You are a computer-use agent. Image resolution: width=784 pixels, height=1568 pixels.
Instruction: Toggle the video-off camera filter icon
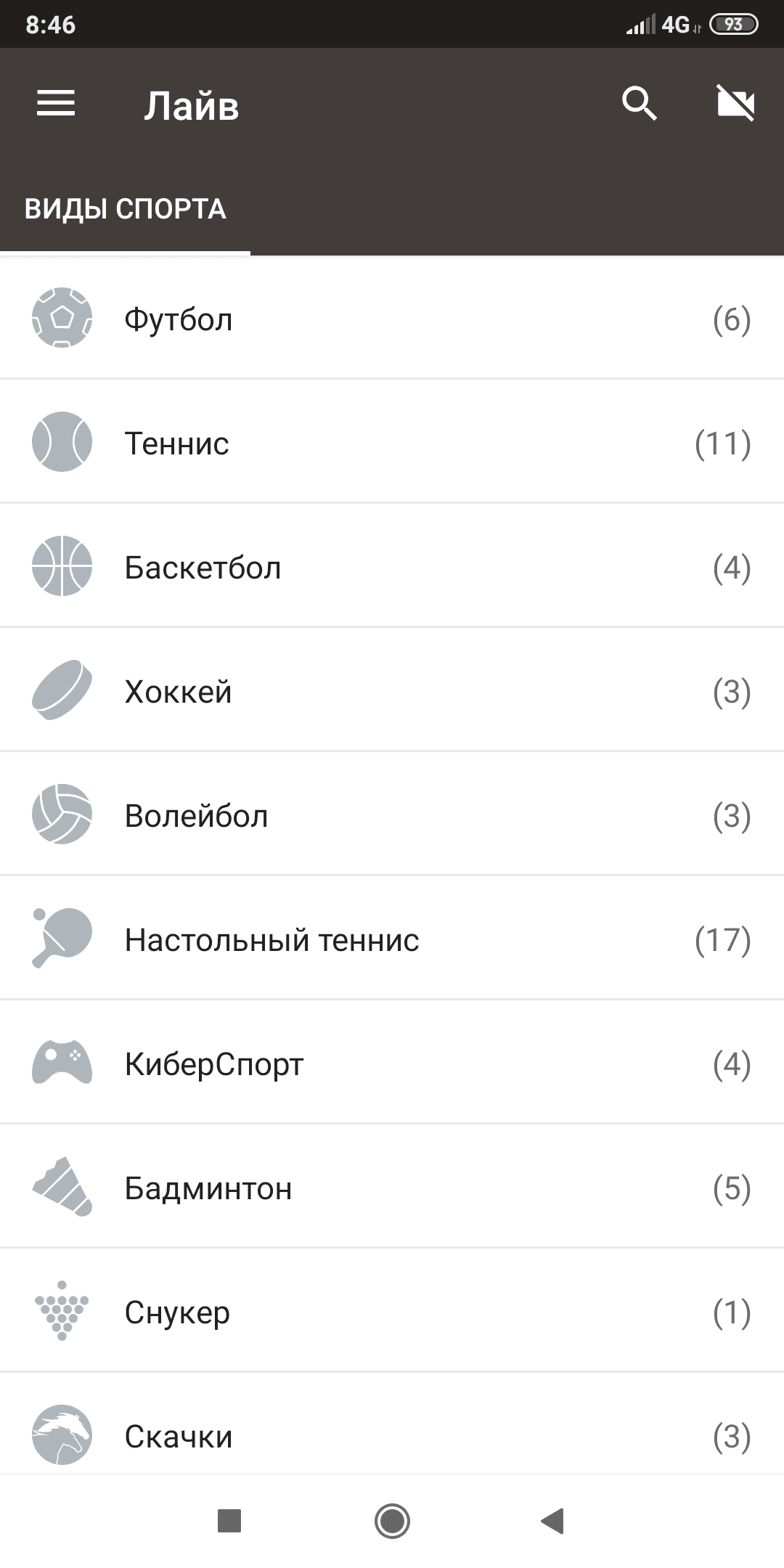pos(735,103)
